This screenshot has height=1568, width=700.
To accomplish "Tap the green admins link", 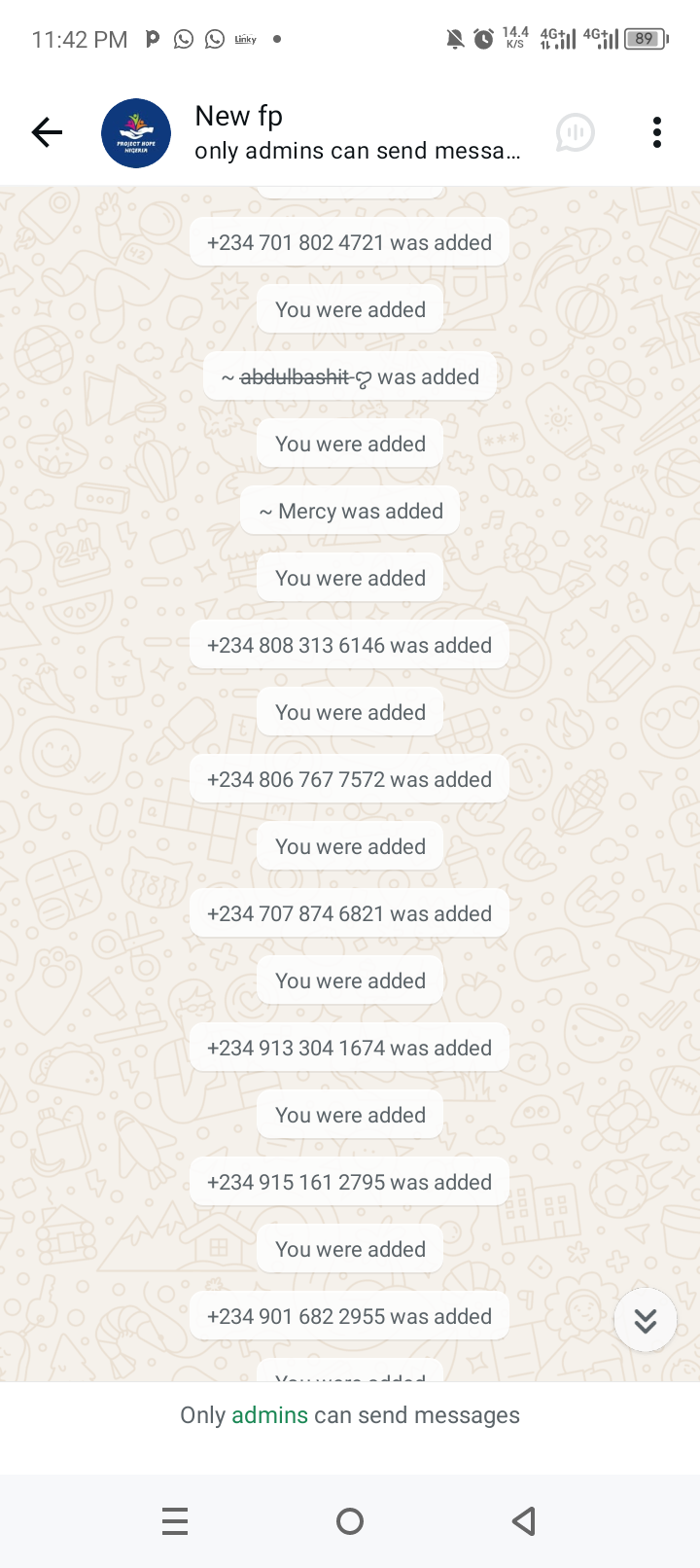I will (269, 1415).
